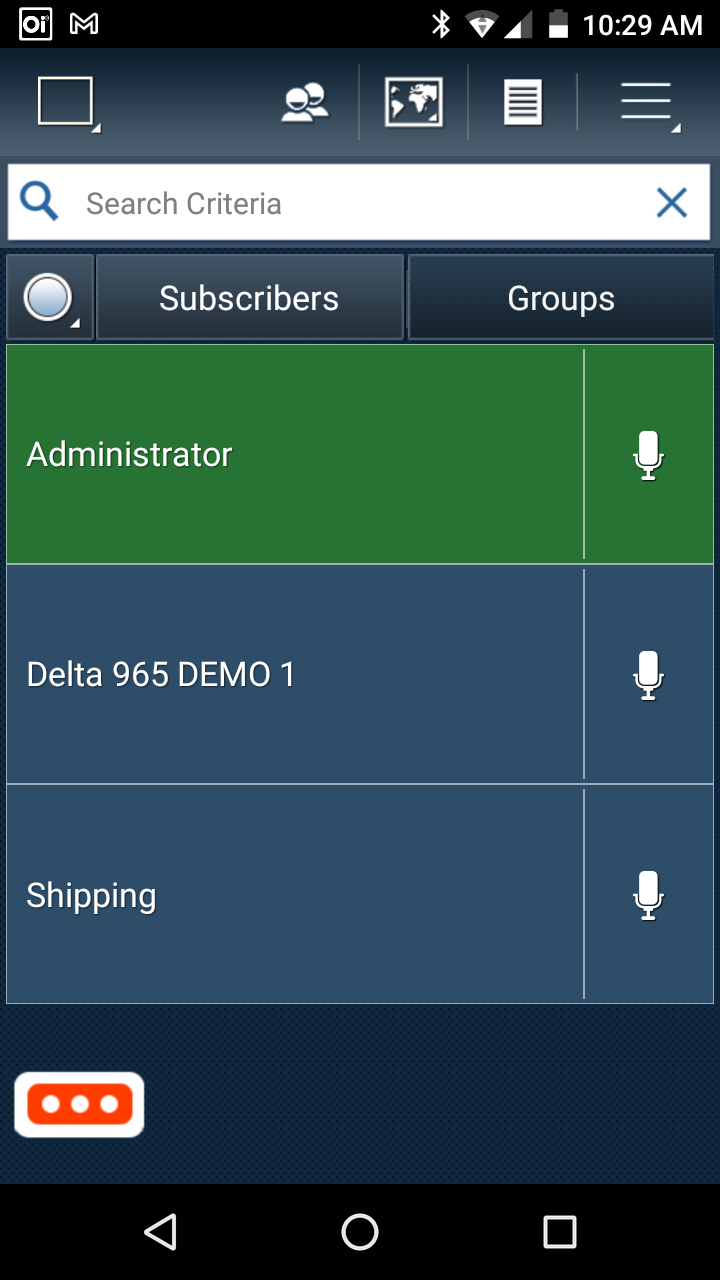This screenshot has height=1280, width=720.
Task: Select the Administrator group
Action: click(x=295, y=455)
